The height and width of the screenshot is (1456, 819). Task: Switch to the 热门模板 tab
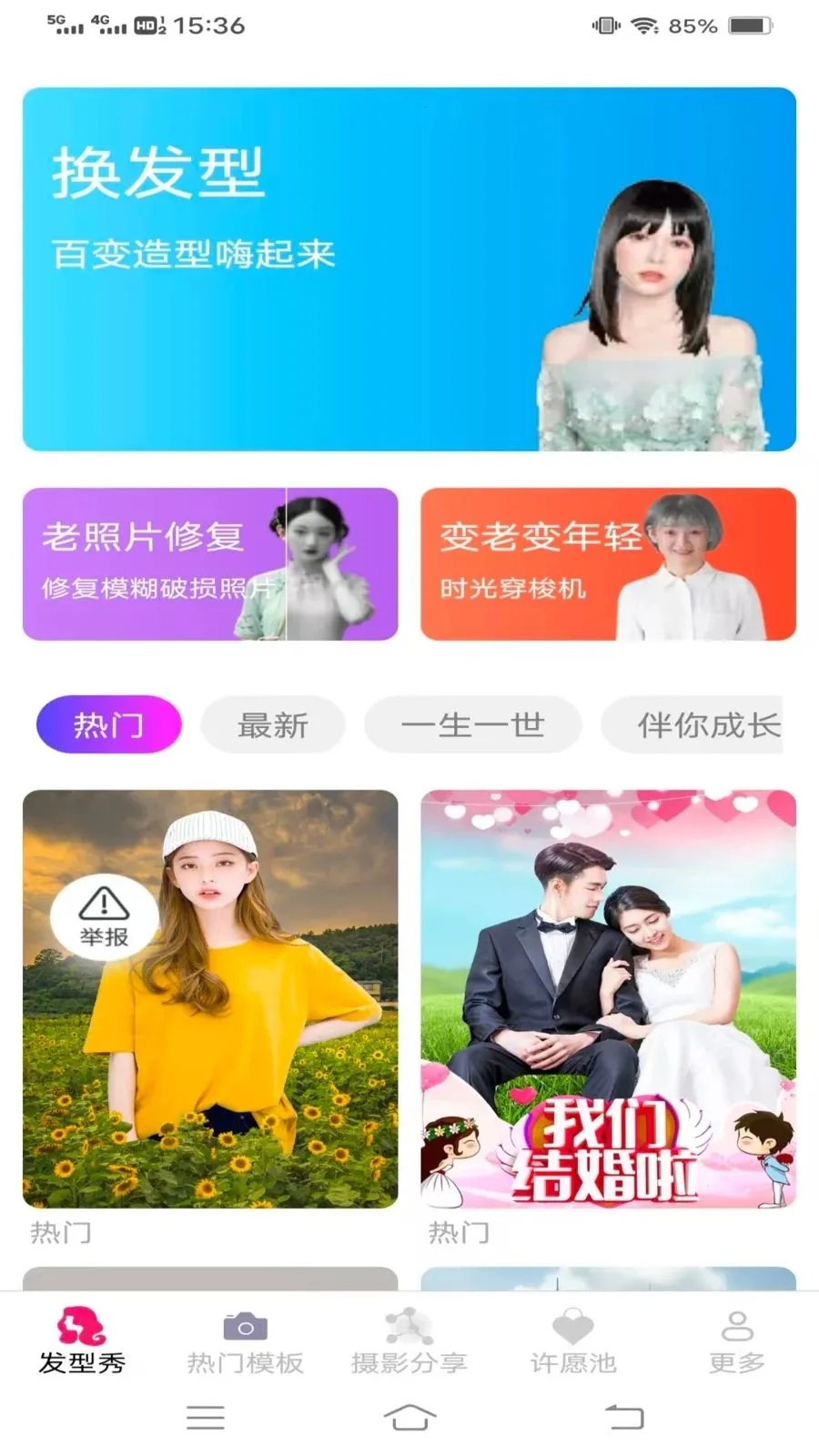click(245, 1341)
